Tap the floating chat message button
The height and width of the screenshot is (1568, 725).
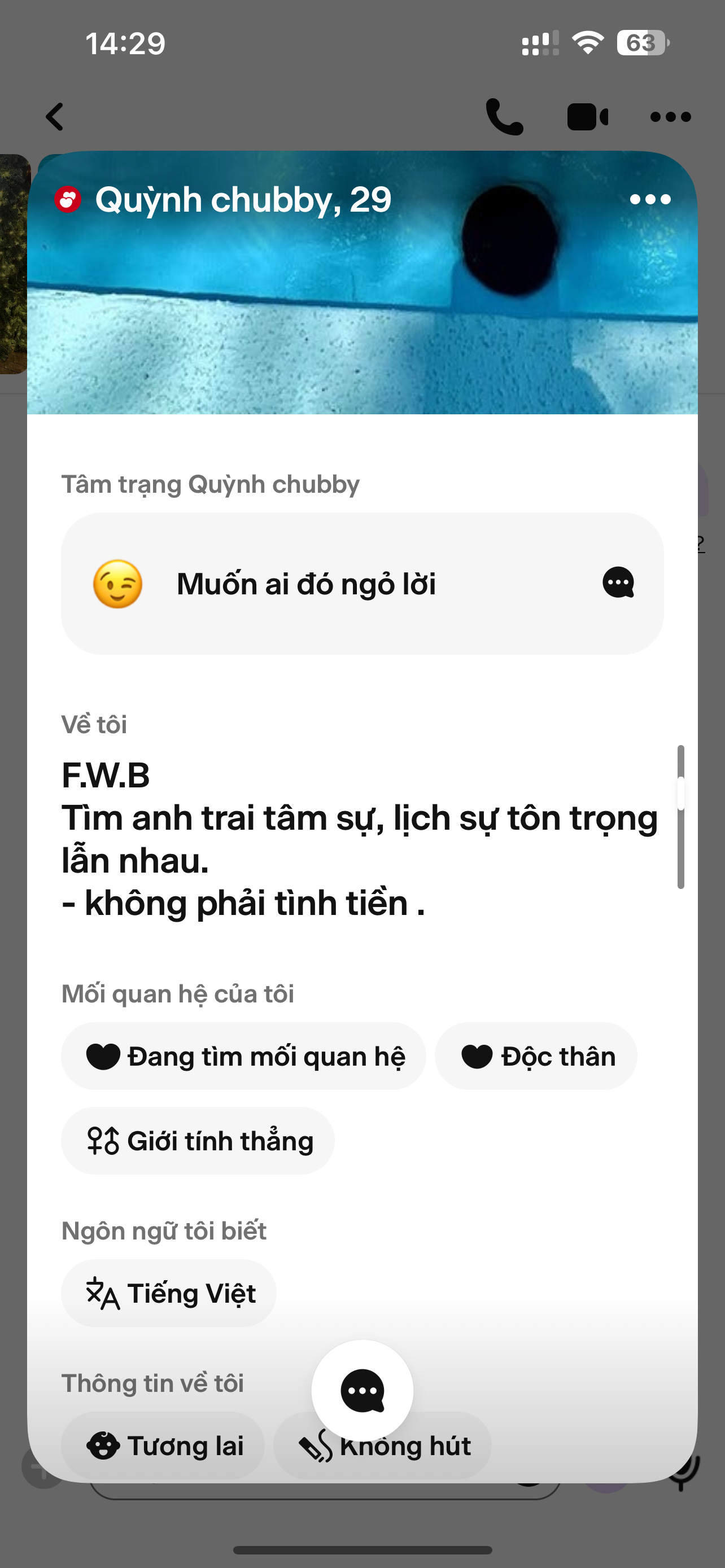point(362,1390)
